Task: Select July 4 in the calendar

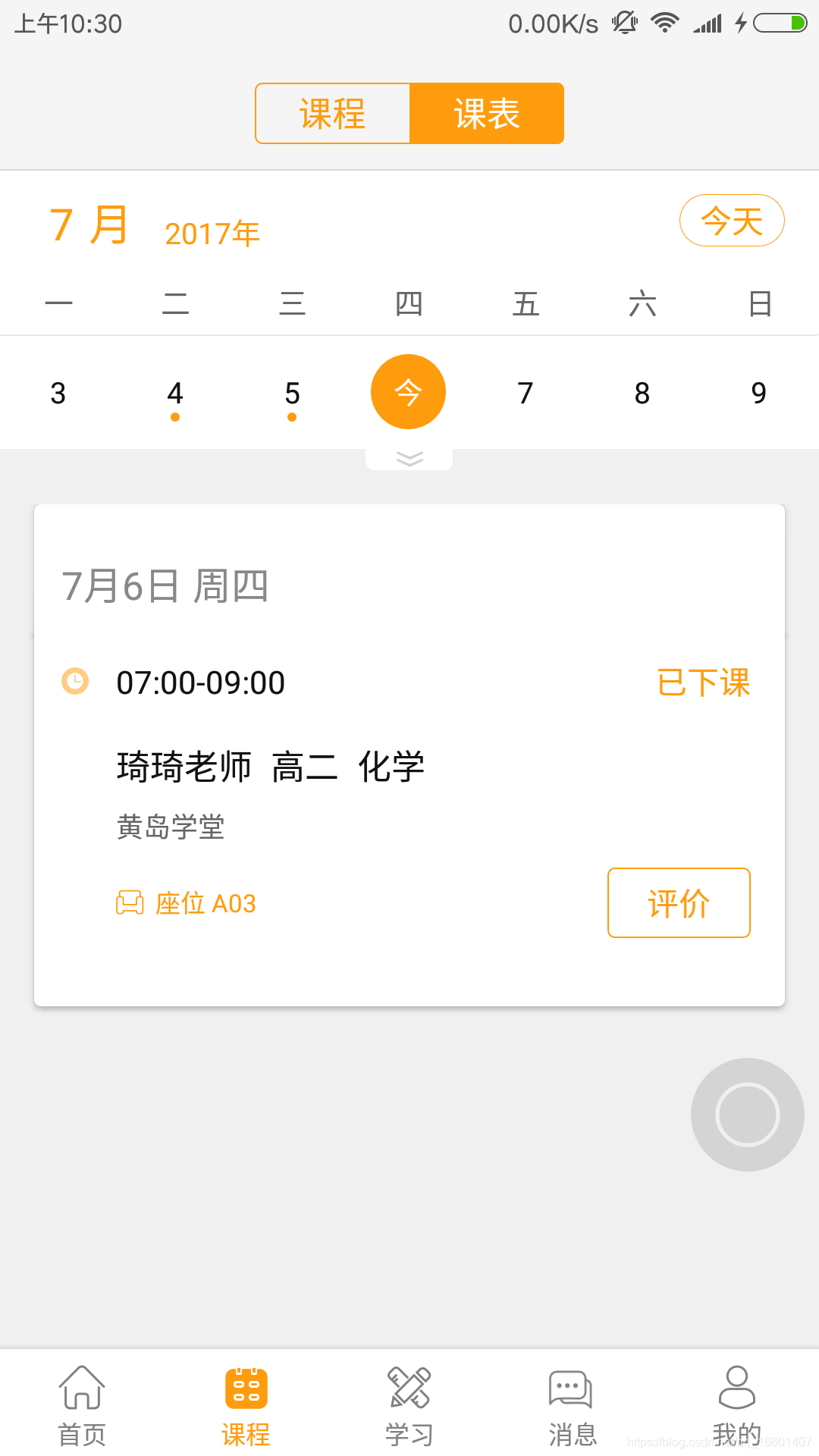Action: 175,394
